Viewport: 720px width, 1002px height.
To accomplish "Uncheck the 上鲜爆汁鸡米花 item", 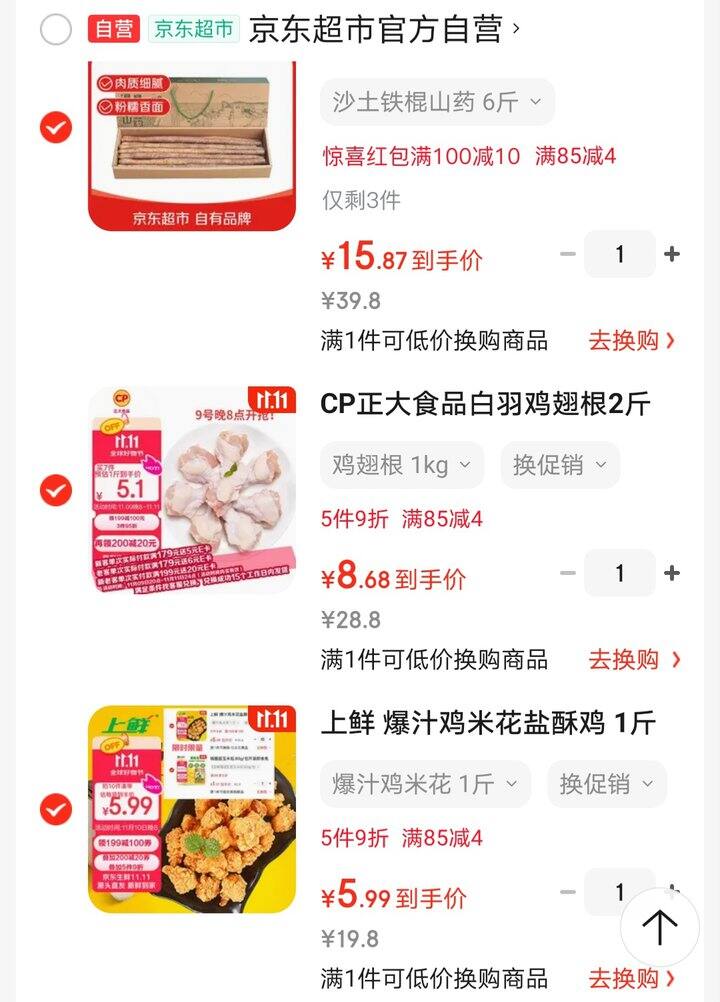I will [x=56, y=809].
